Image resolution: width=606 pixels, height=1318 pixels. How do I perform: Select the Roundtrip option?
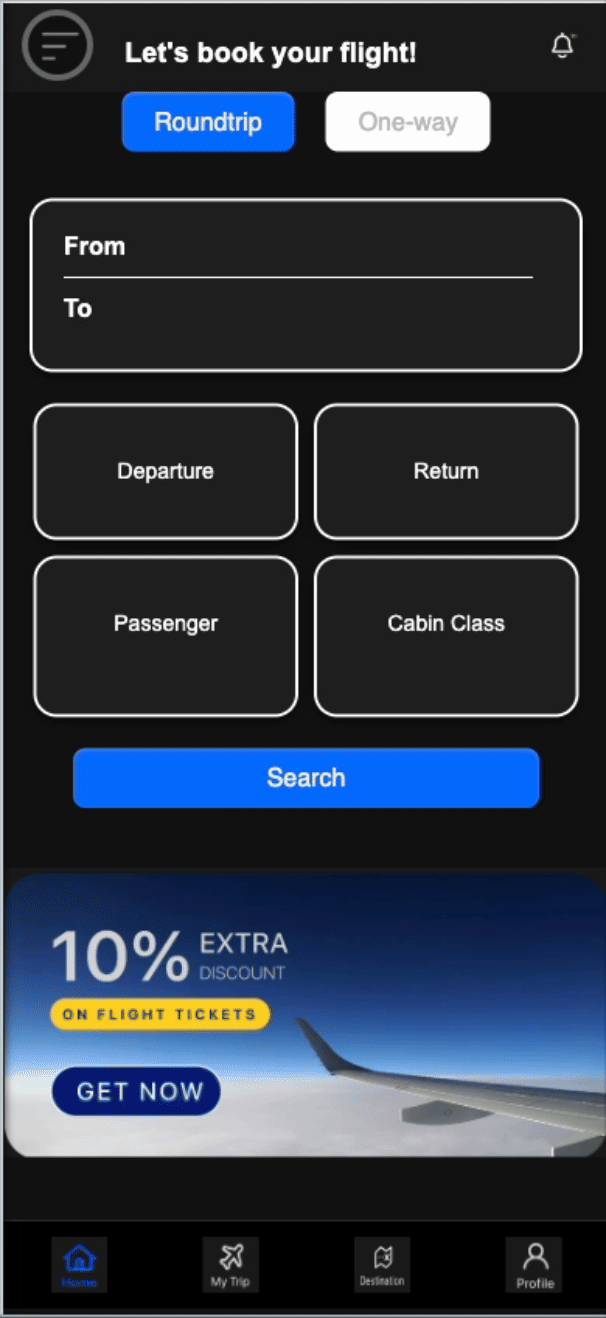(x=208, y=122)
